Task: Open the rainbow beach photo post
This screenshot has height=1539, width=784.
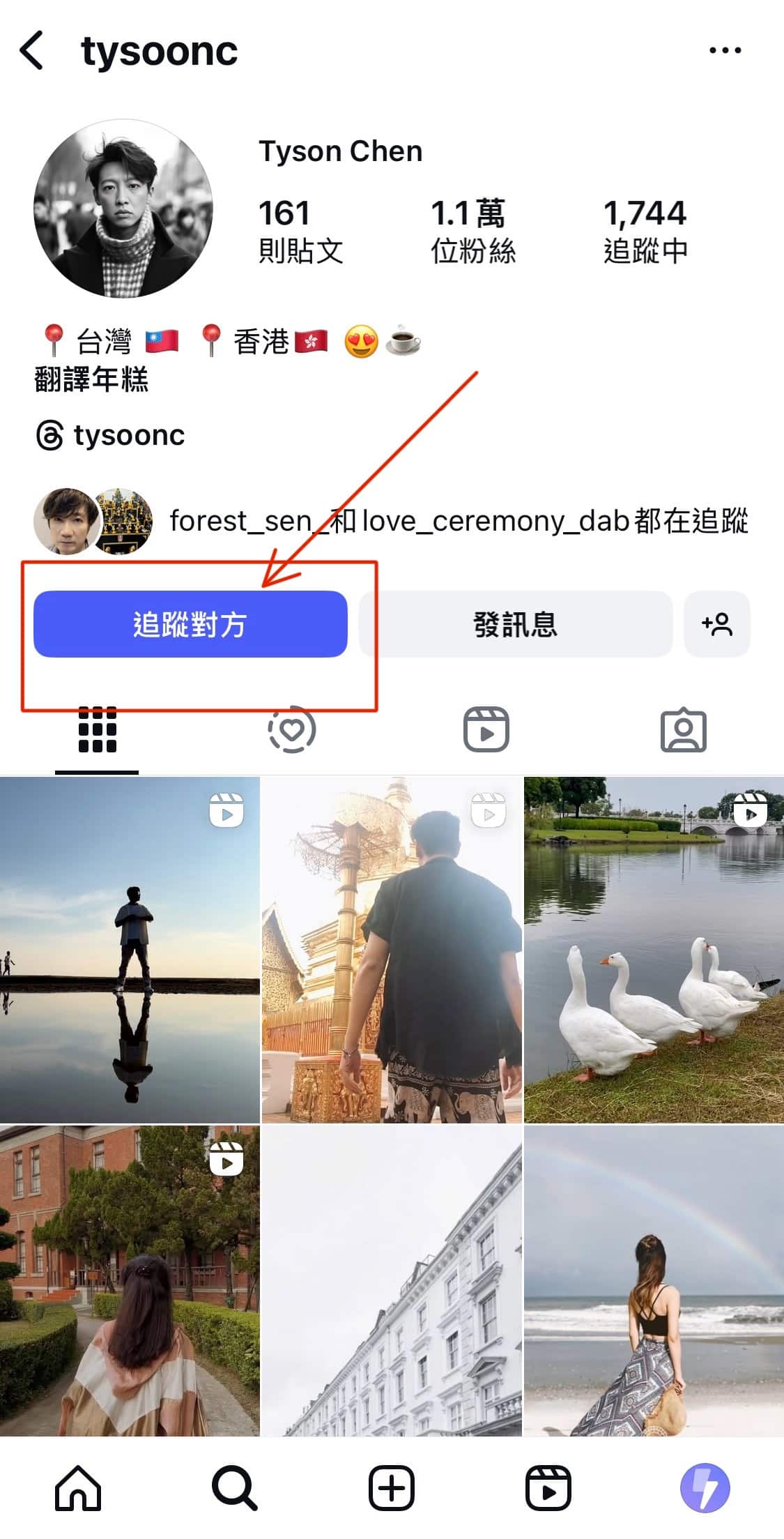Action: coord(654,1280)
